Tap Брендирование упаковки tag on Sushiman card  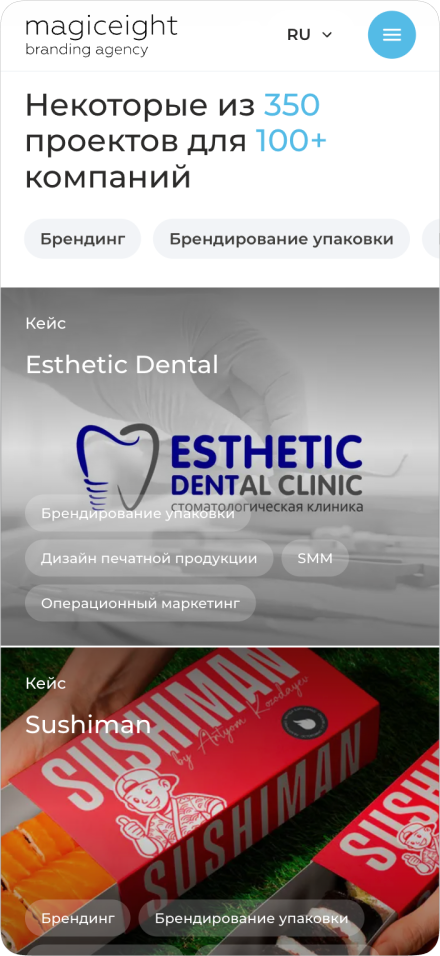pyautogui.click(x=251, y=918)
